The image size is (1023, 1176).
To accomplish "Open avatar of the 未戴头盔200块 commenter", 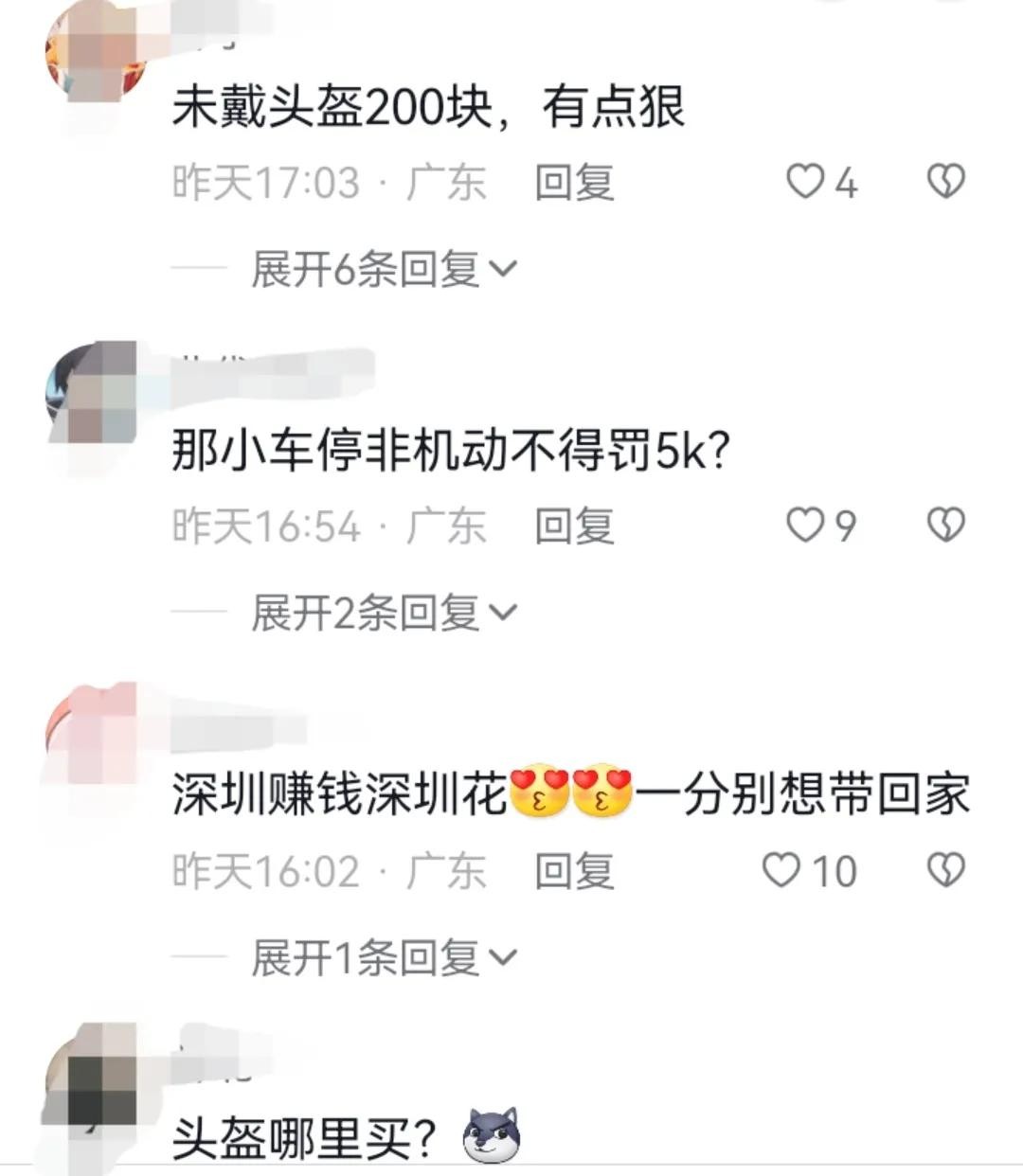I will tap(93, 52).
